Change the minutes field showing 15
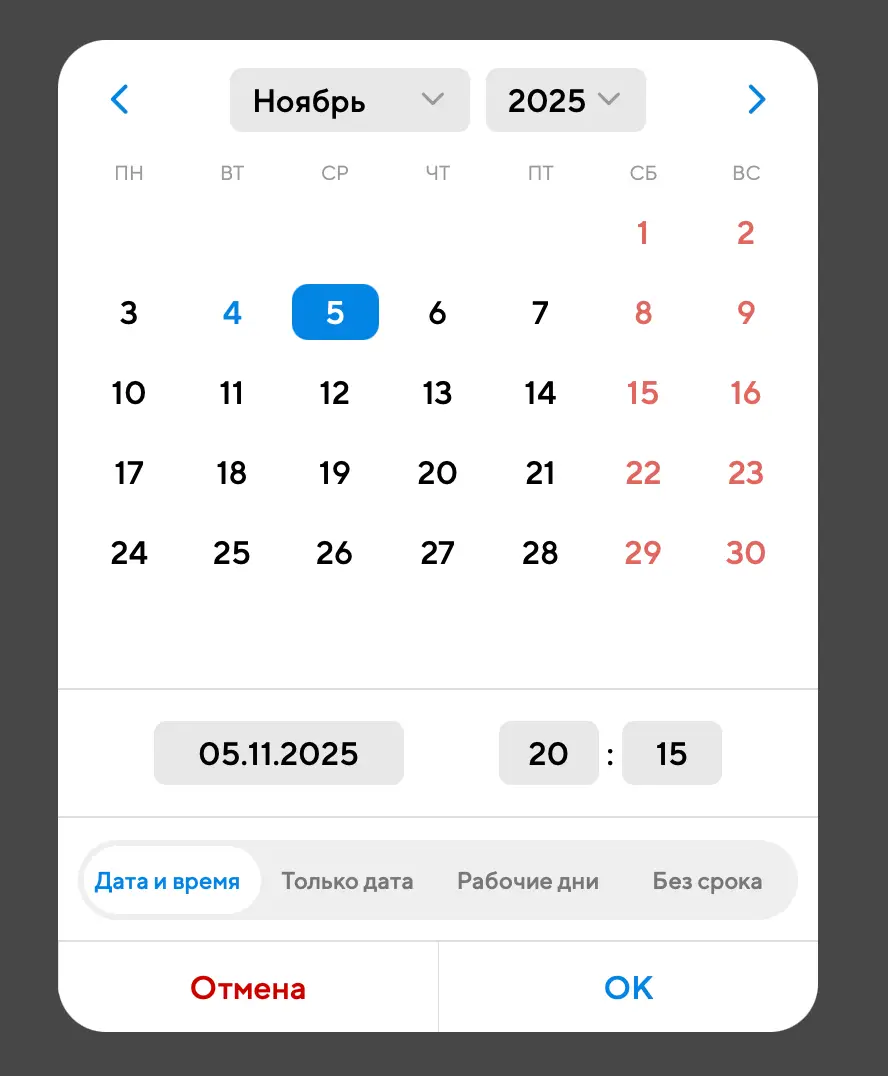Screen dimensions: 888x1076 tap(671, 753)
